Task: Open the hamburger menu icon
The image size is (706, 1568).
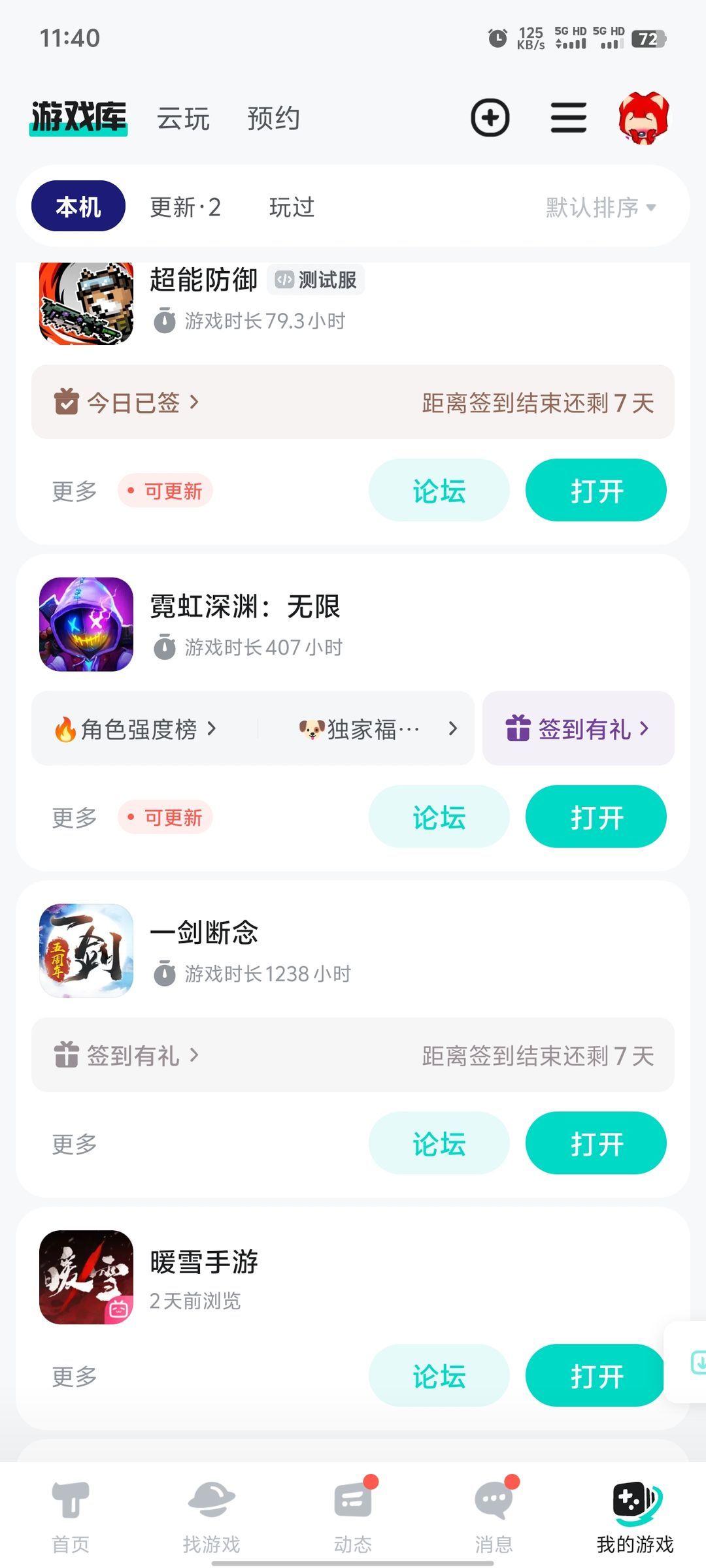Action: [568, 118]
